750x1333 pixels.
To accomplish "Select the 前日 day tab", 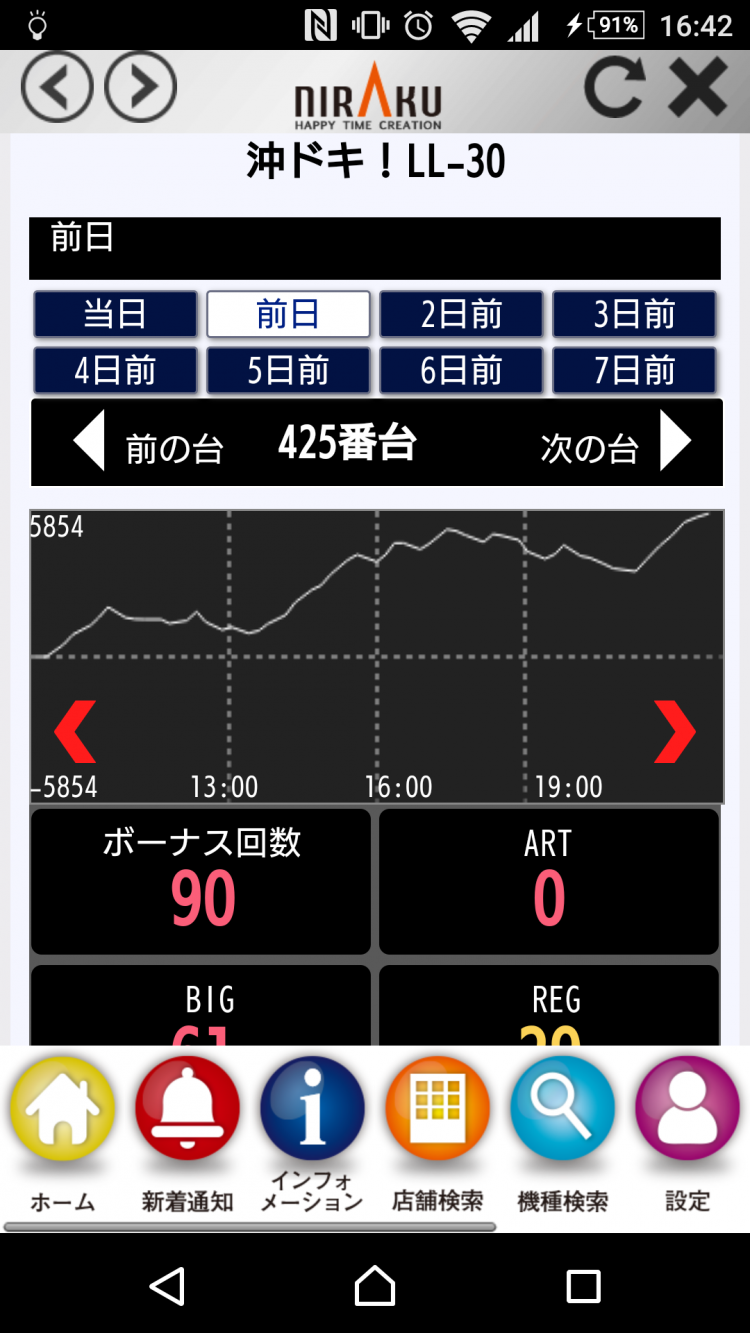I will click(x=288, y=315).
